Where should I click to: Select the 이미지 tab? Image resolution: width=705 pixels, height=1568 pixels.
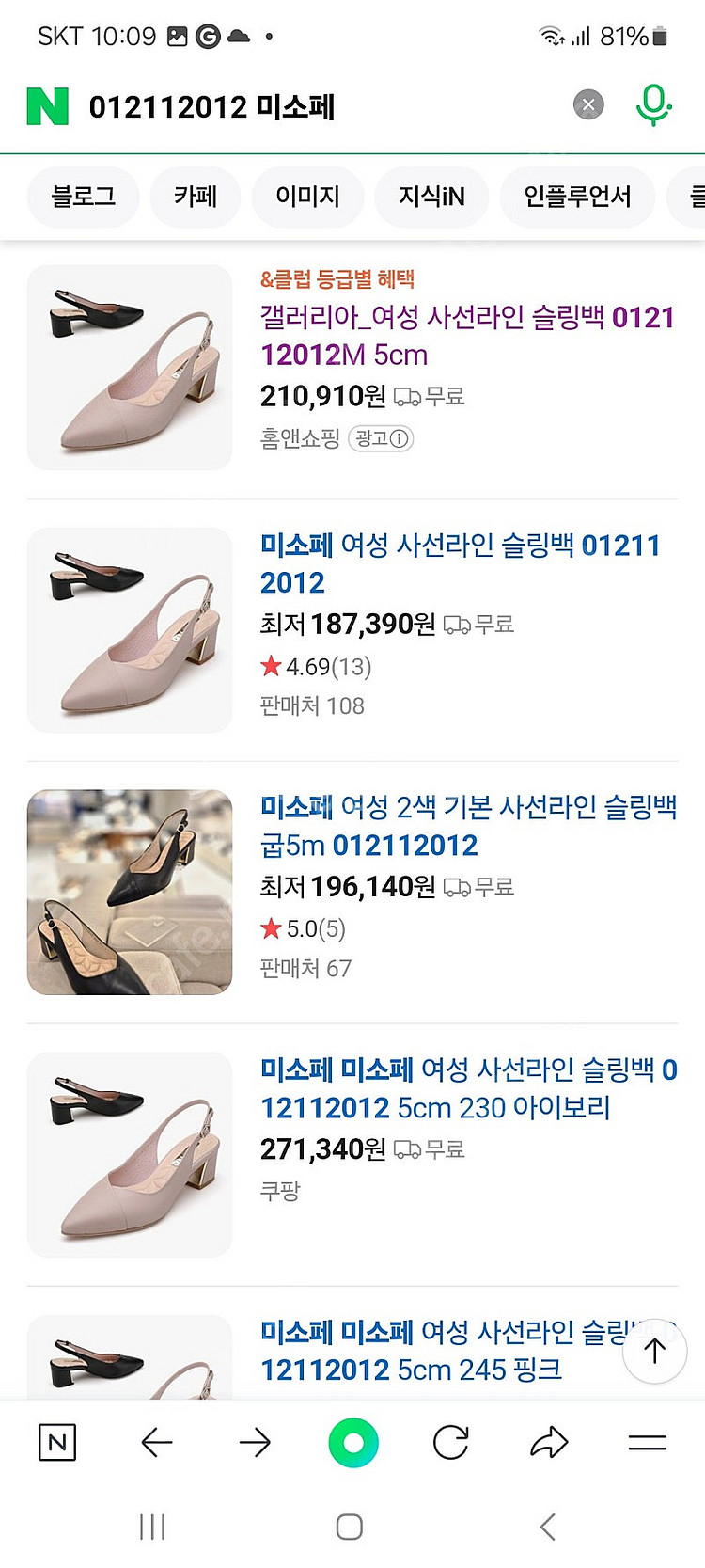307,196
